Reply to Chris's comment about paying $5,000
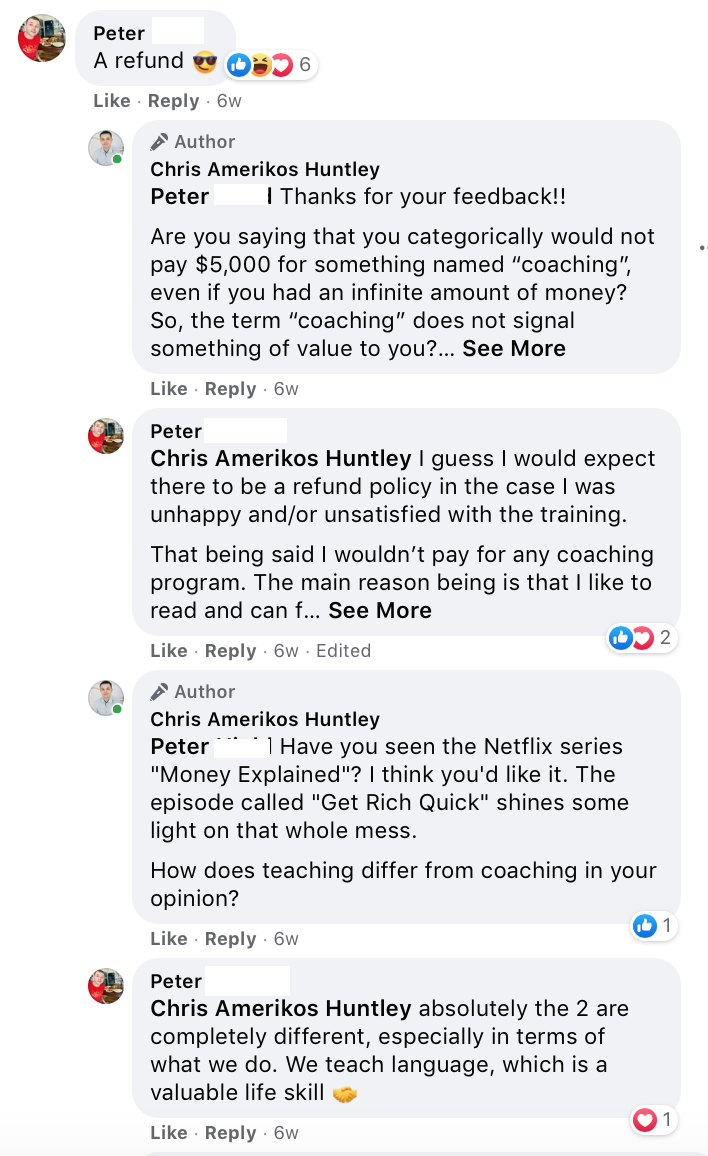 tap(230, 389)
